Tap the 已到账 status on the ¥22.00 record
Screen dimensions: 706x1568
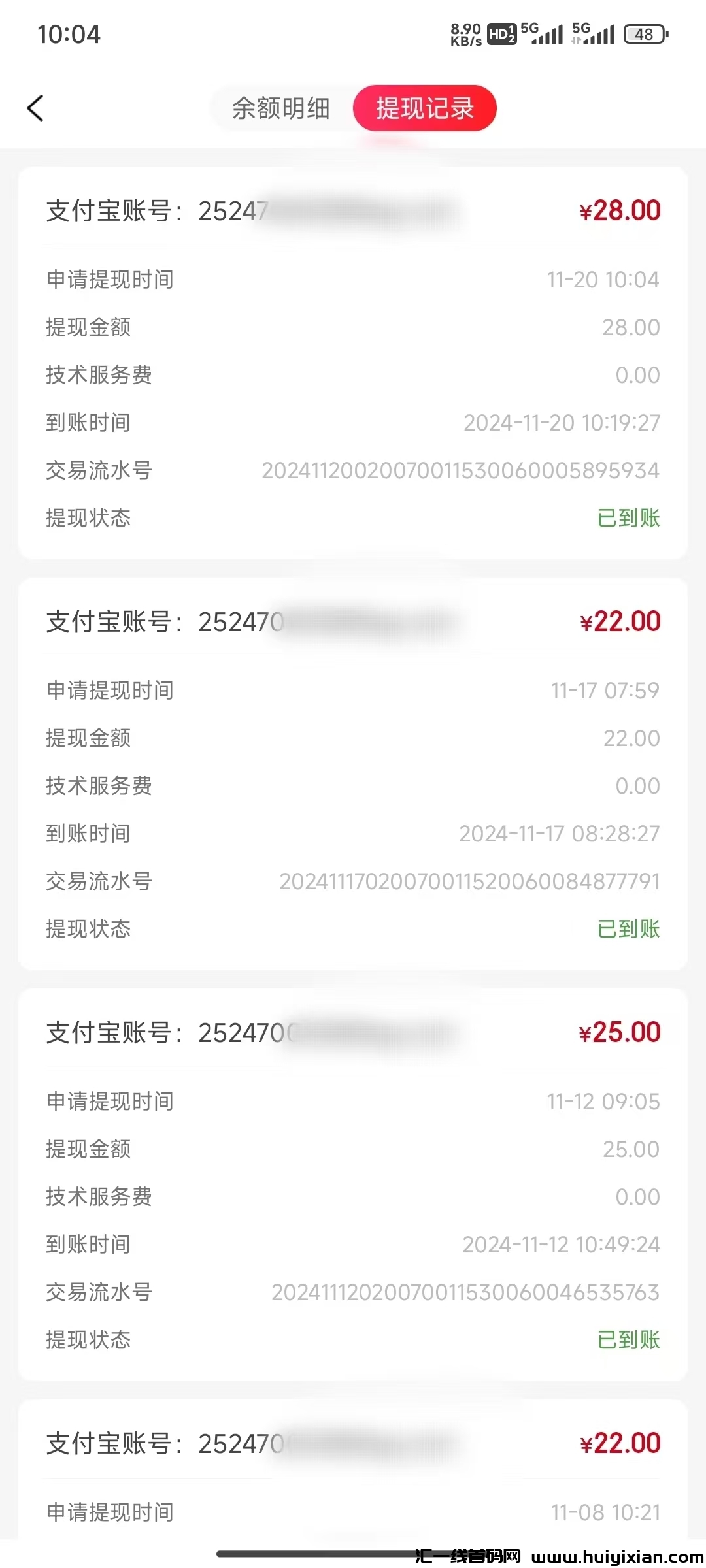pos(629,929)
